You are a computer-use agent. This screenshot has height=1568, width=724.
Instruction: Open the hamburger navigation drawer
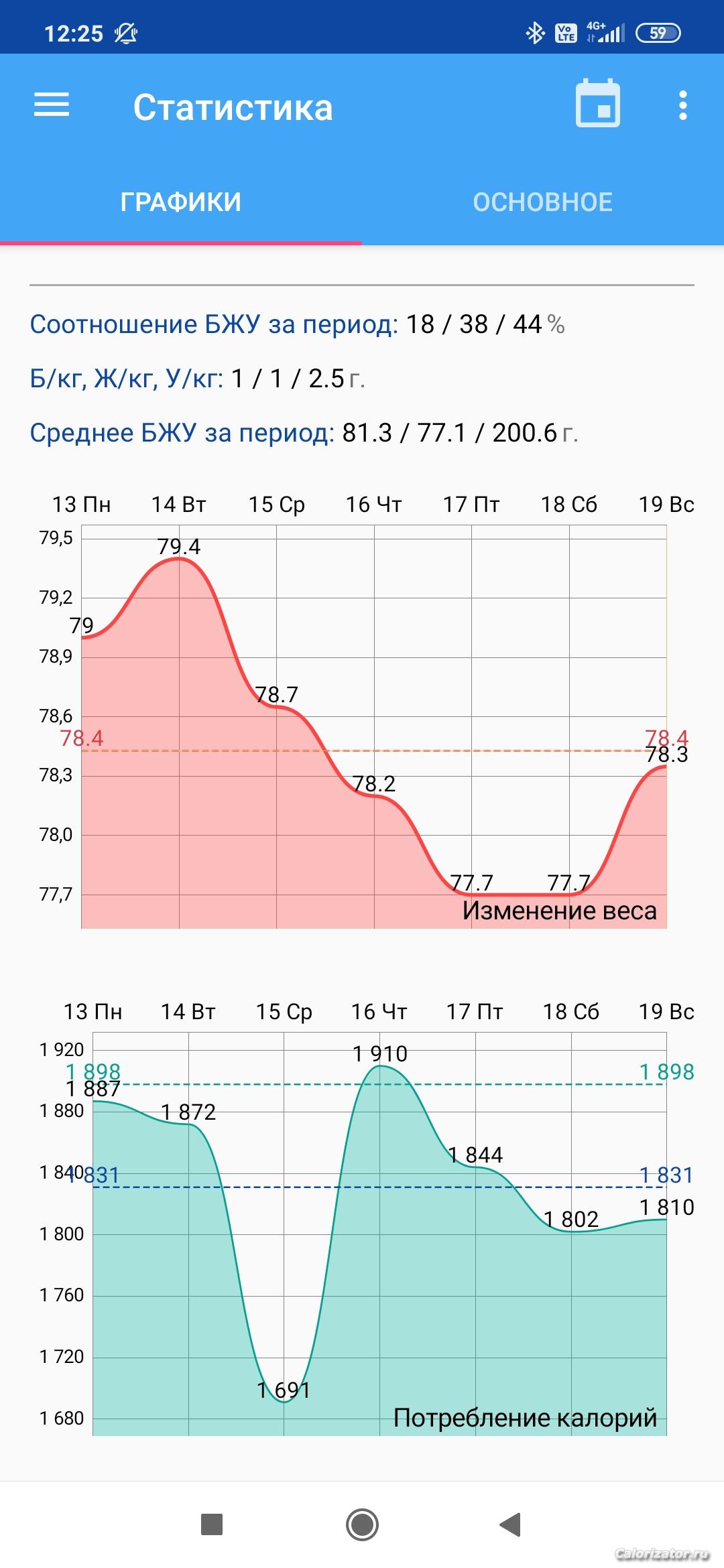click(x=52, y=105)
